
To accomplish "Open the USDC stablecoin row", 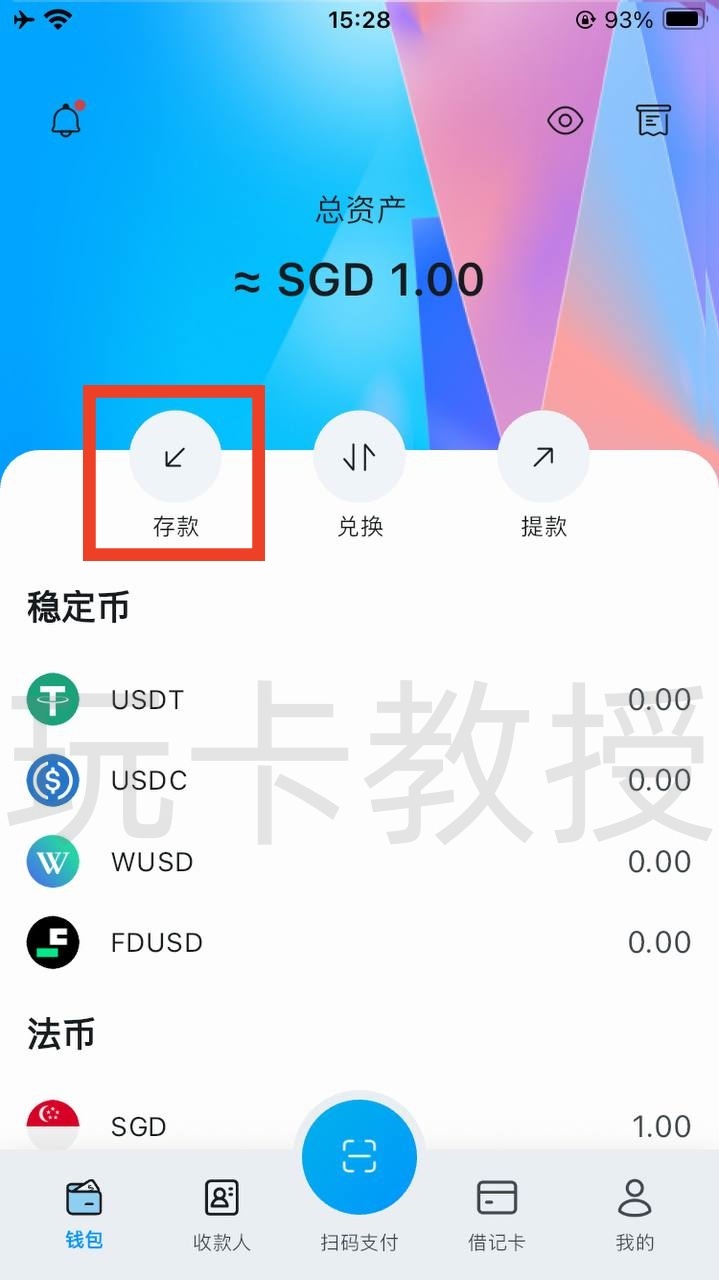I will click(x=359, y=780).
